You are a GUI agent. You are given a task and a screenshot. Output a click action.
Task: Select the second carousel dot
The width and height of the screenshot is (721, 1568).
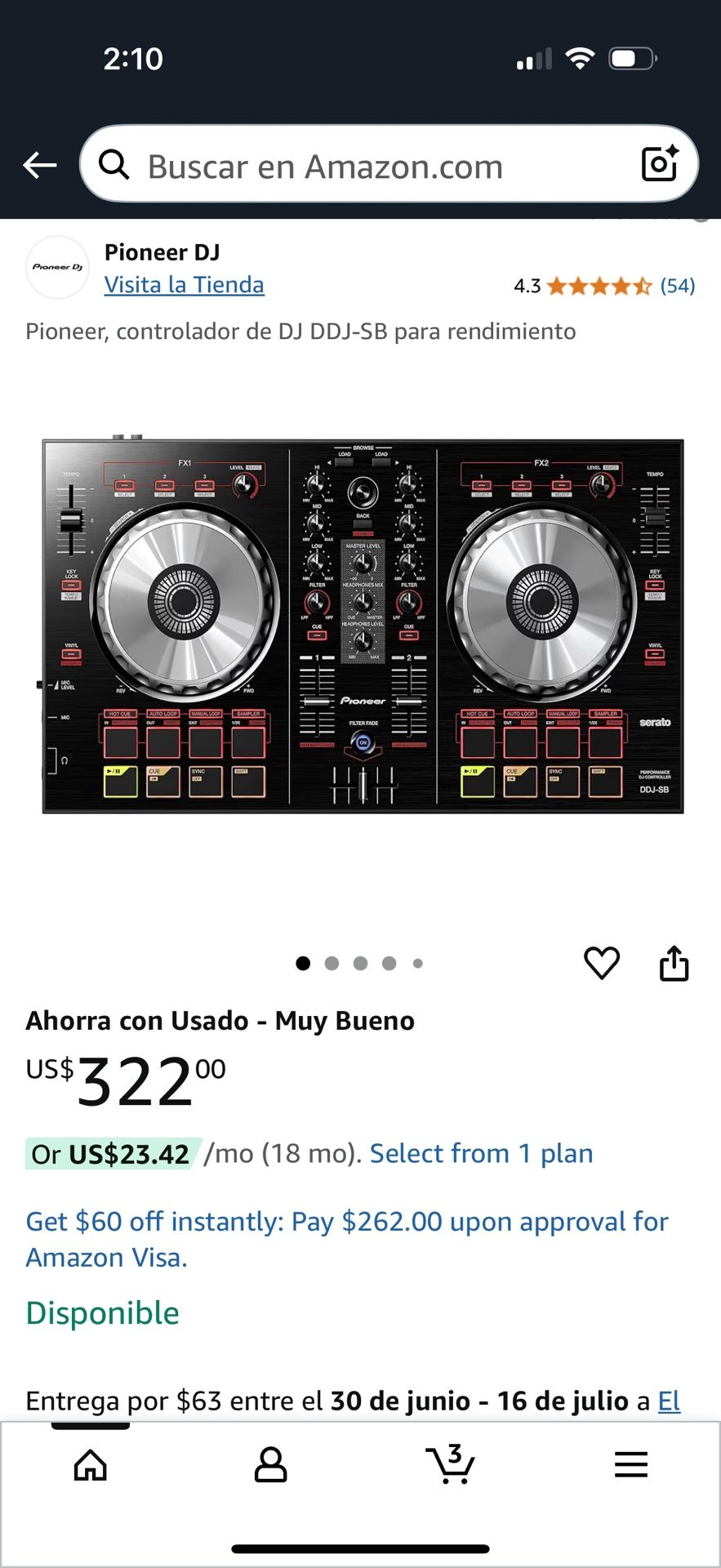point(331,963)
